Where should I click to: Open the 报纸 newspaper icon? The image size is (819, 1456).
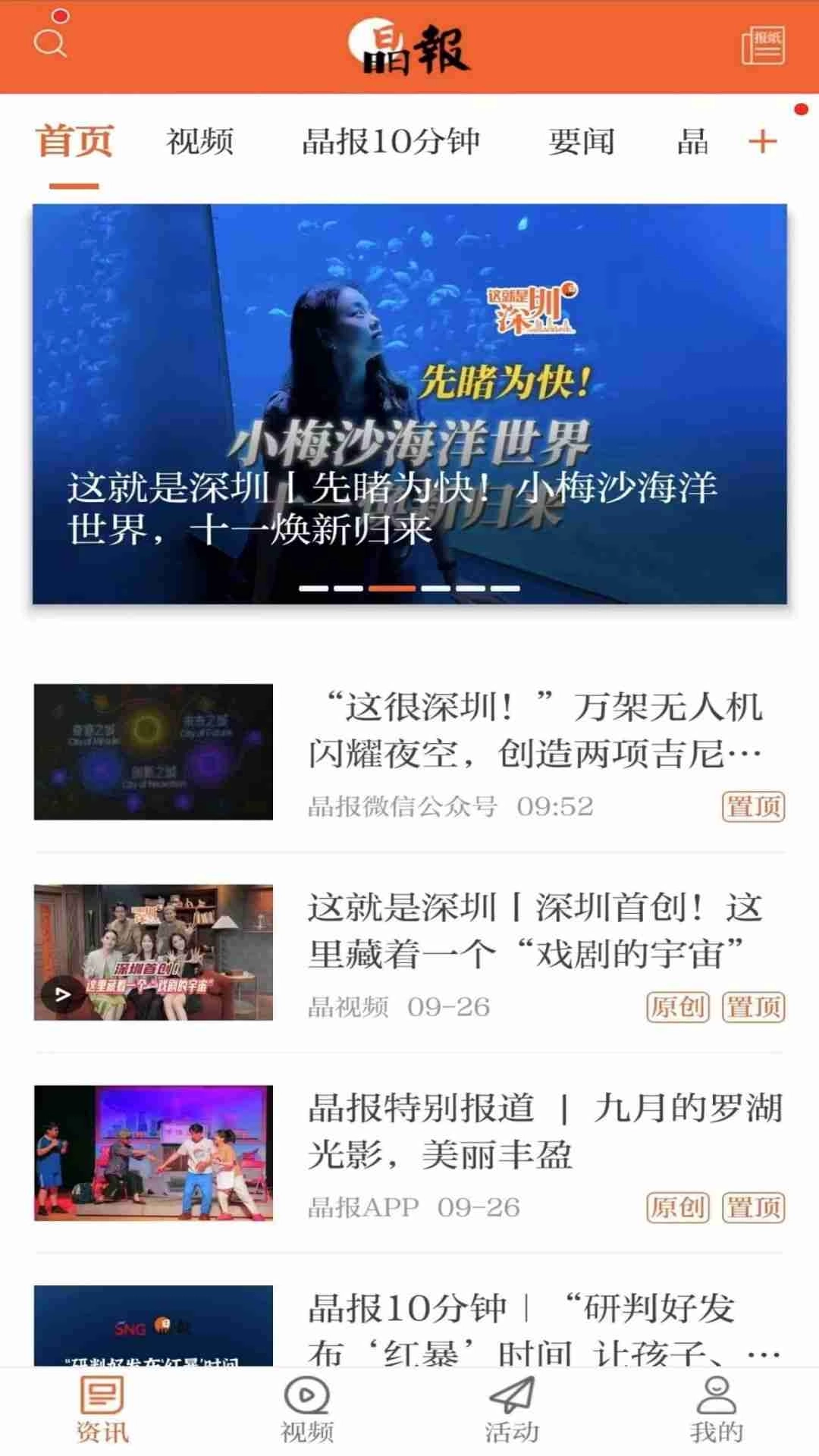763,45
